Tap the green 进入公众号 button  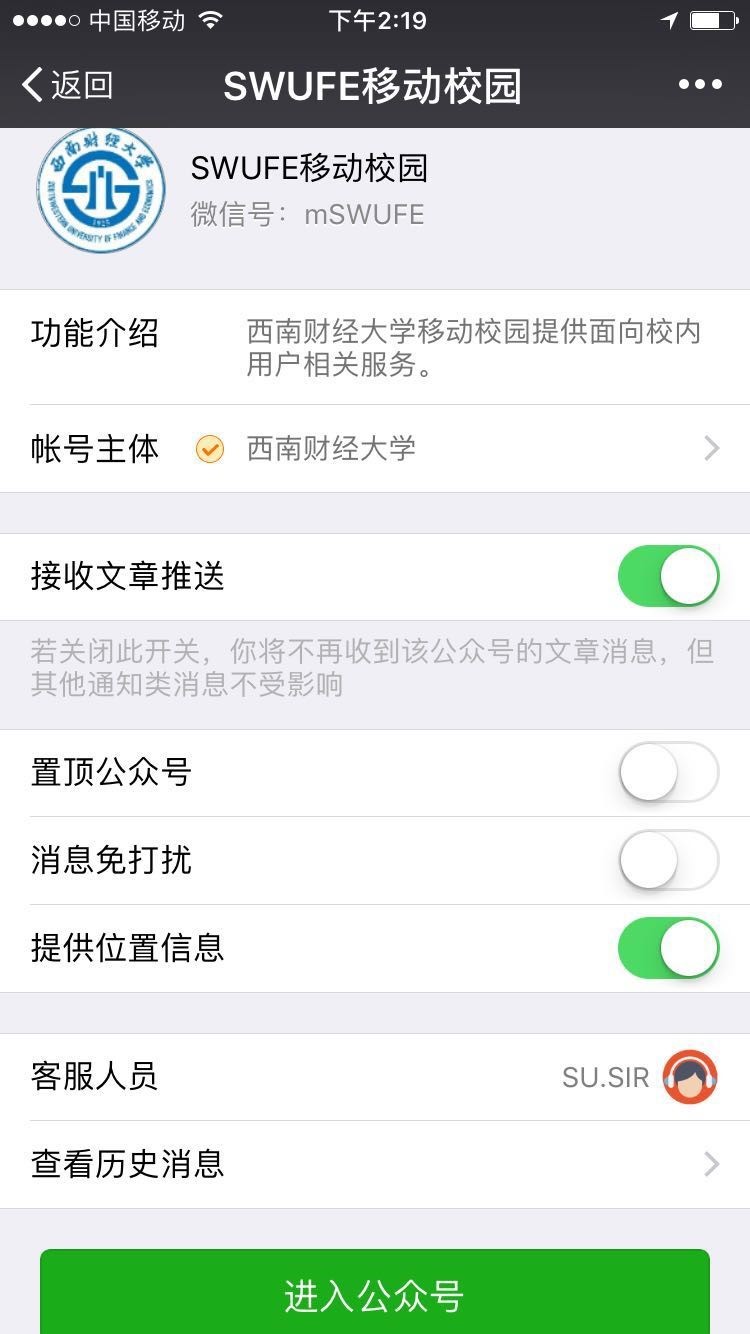pos(375,1292)
